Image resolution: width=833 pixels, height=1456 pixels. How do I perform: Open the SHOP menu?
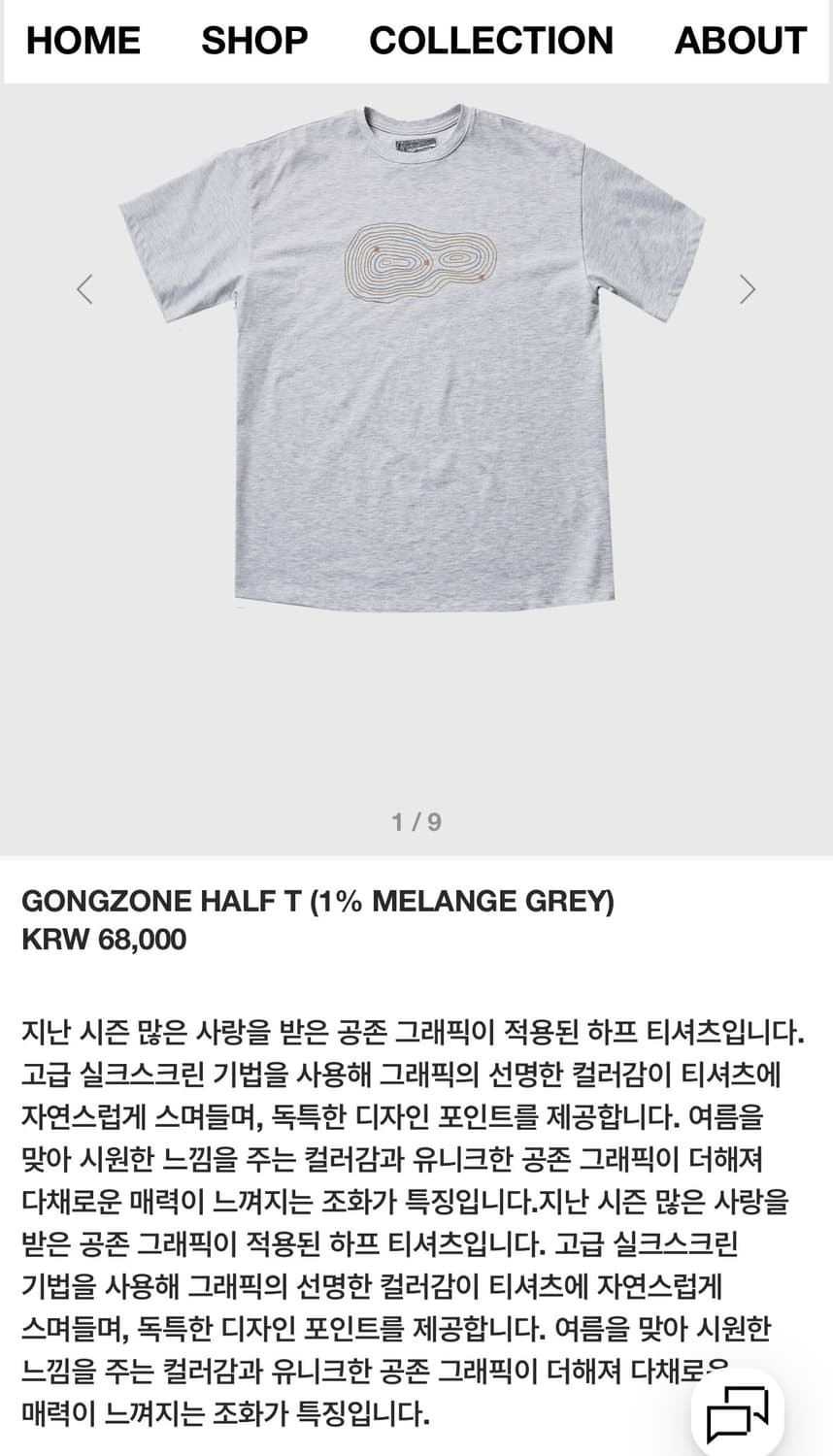point(254,41)
